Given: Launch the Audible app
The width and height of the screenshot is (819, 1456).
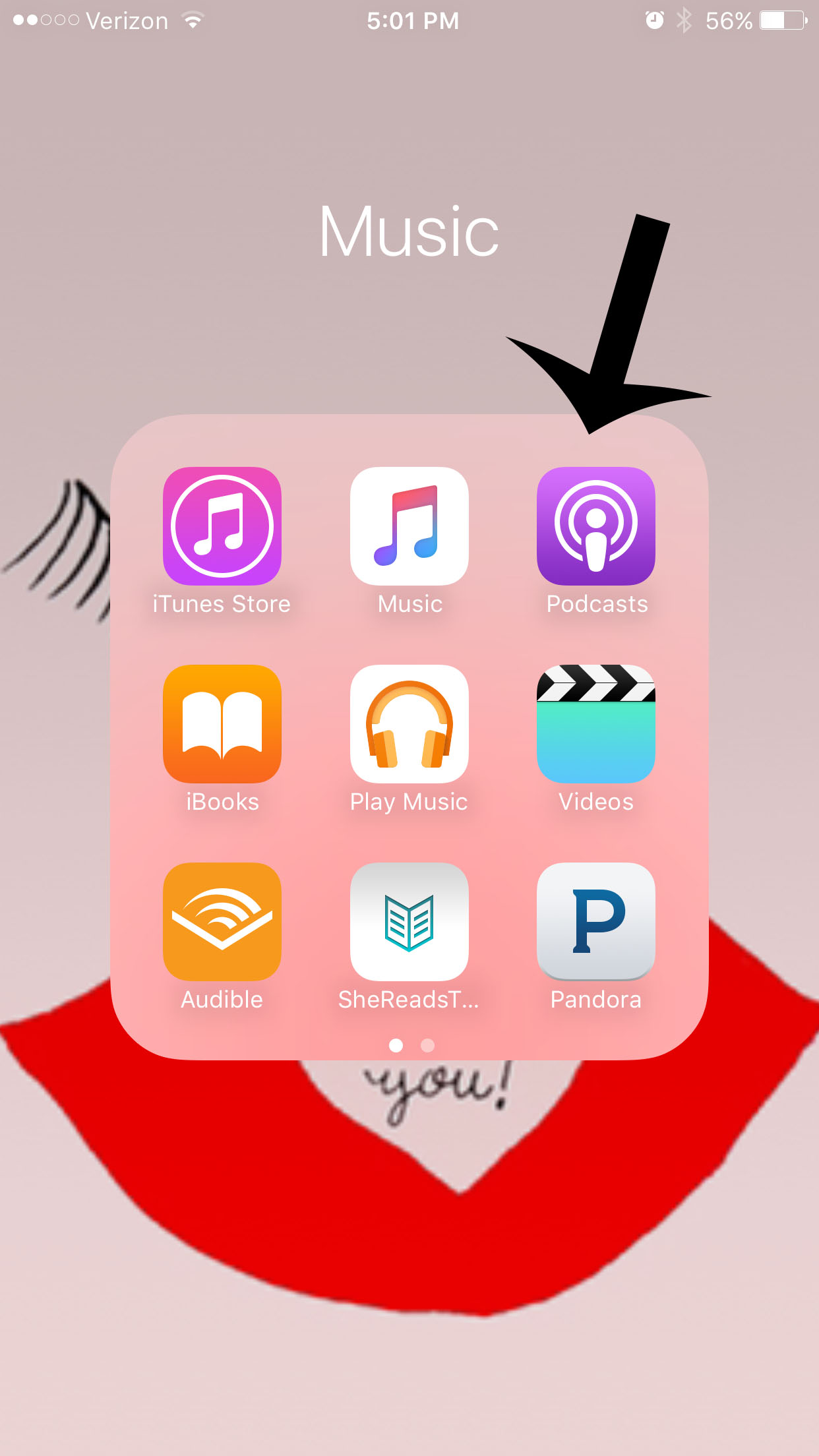Looking at the screenshot, I should click(x=222, y=922).
